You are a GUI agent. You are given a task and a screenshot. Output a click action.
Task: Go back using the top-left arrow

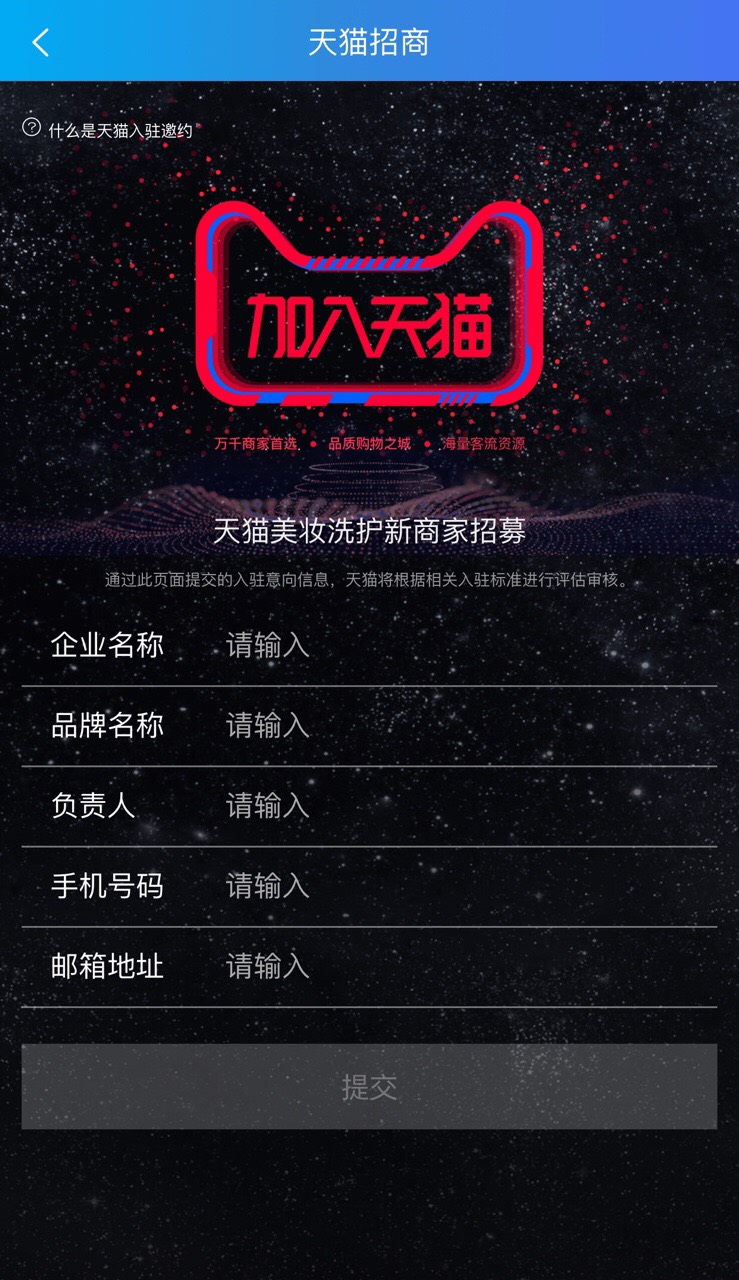click(41, 42)
